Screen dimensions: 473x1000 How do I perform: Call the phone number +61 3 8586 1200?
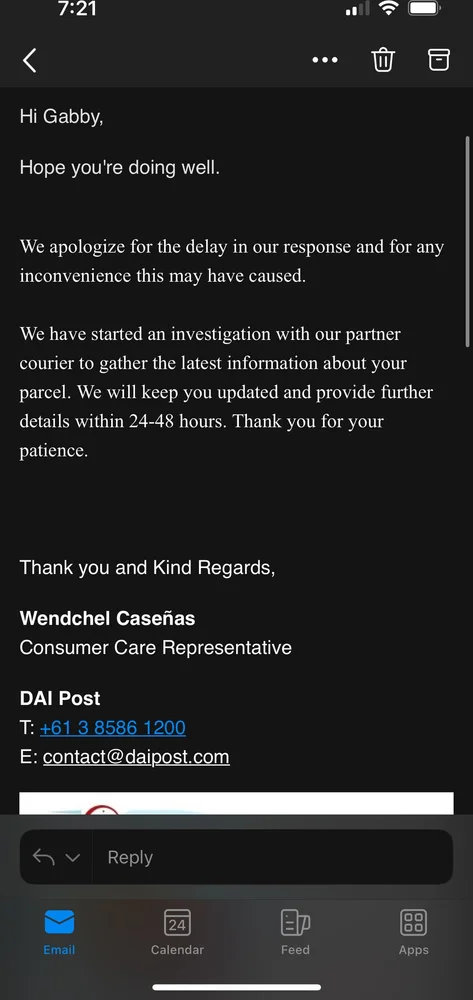pyautogui.click(x=113, y=728)
